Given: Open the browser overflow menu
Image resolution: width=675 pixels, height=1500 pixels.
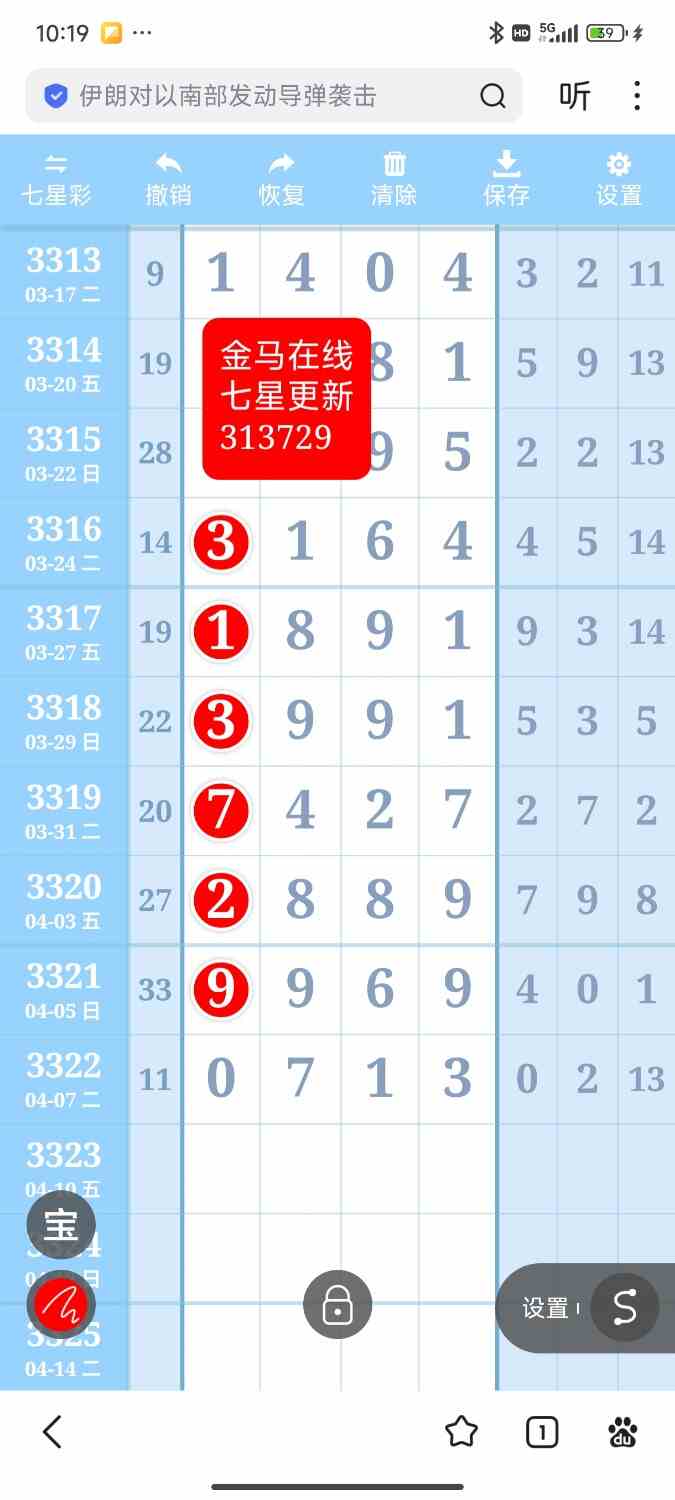Looking at the screenshot, I should coord(637,96).
